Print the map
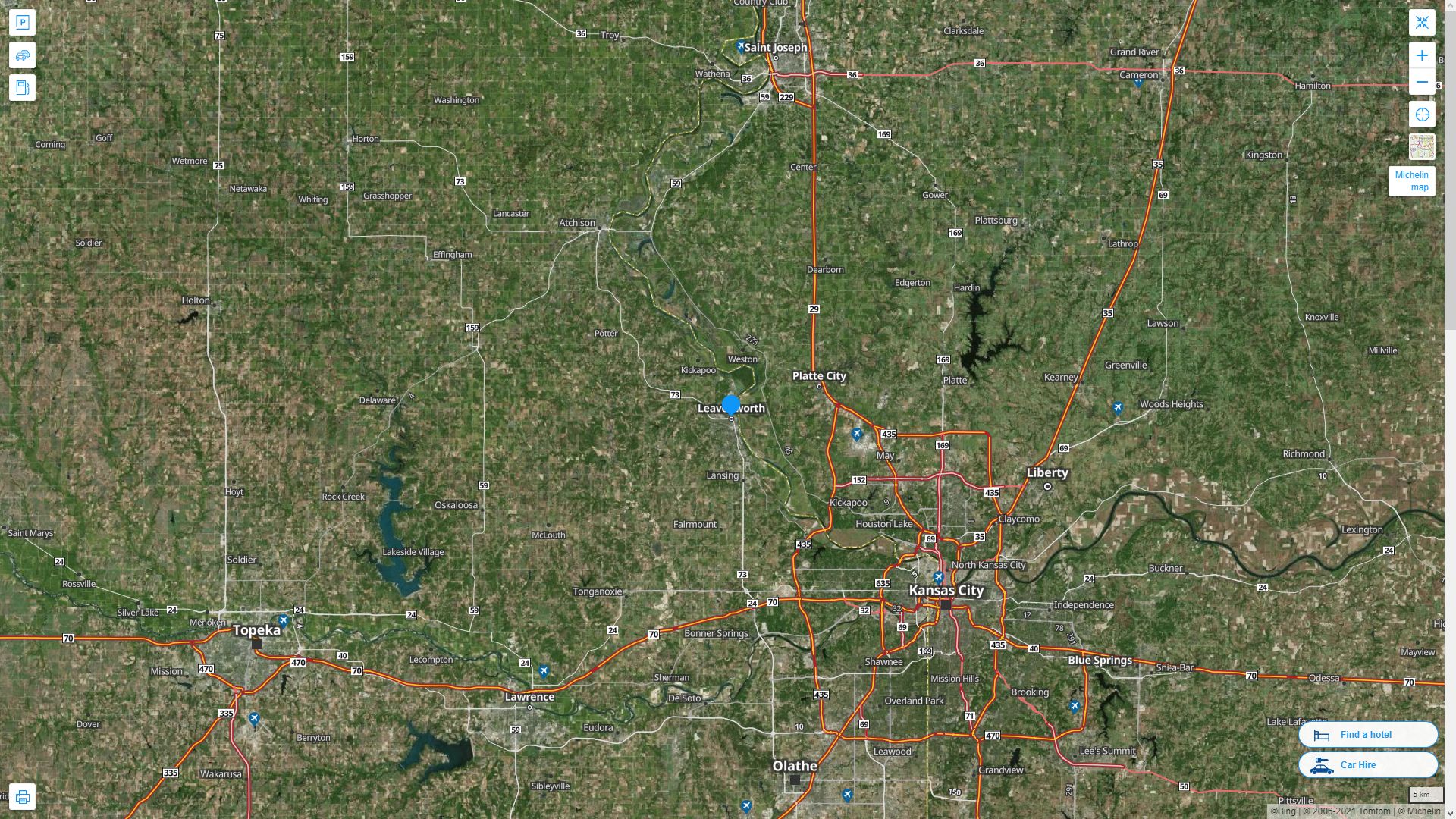The image size is (1456, 819). (x=22, y=797)
